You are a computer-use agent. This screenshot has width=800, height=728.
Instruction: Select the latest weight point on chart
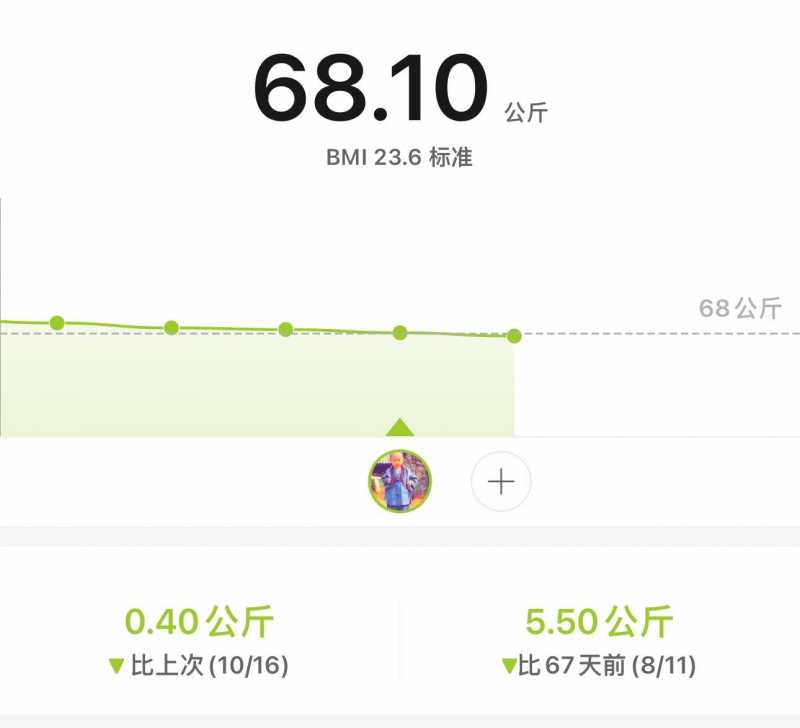pyautogui.click(x=514, y=336)
